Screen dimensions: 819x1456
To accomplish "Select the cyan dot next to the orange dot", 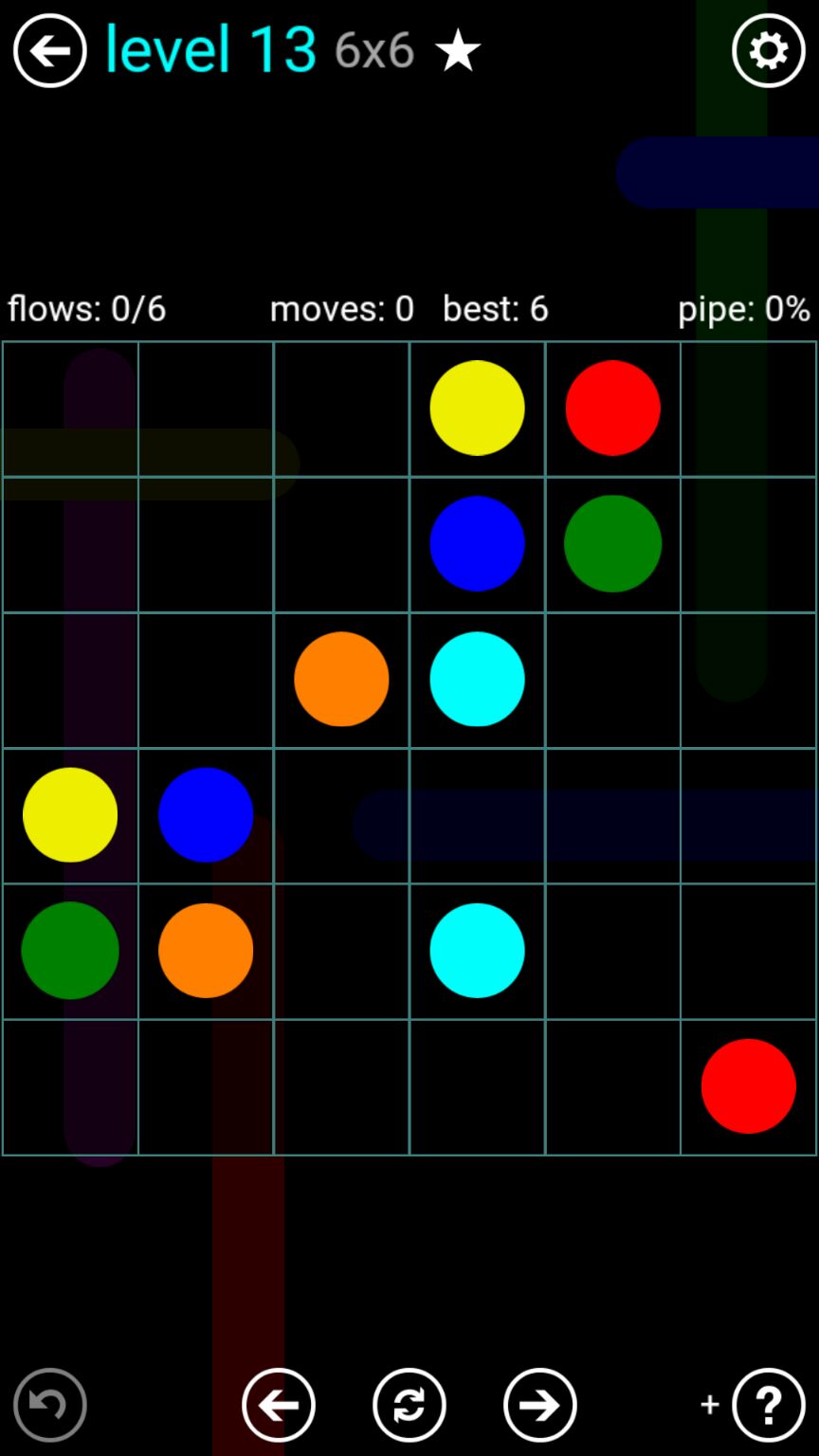I will click(x=477, y=679).
